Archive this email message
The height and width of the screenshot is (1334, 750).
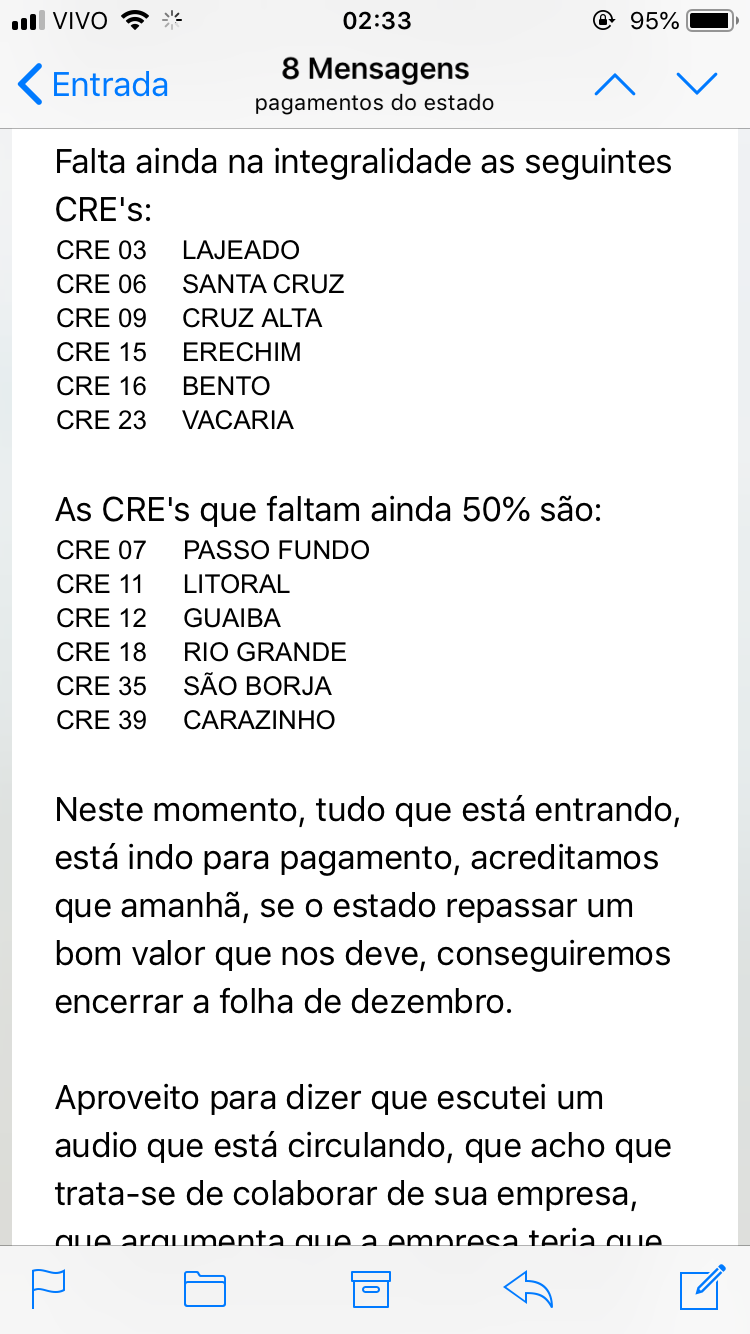(369, 1288)
